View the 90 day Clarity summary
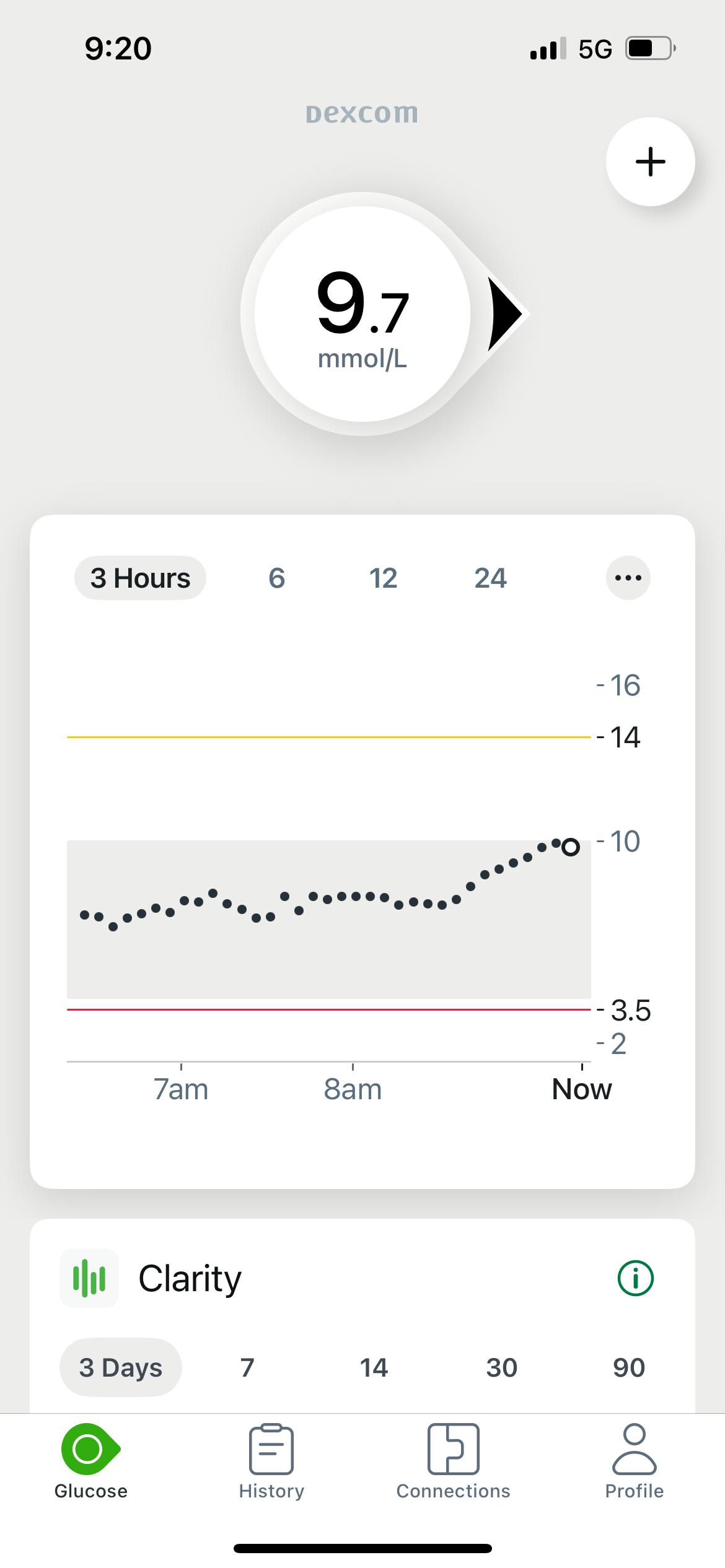 (629, 1367)
